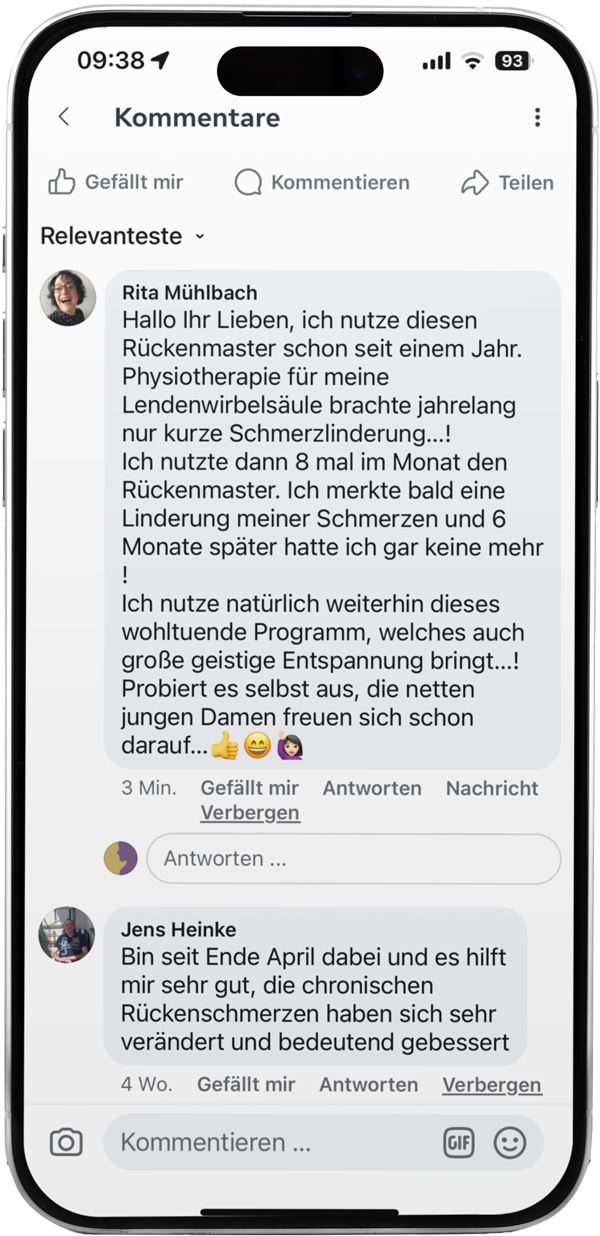This screenshot has width=600, height=1236.
Task: Tap Kommentieren below the header
Action: 322,182
